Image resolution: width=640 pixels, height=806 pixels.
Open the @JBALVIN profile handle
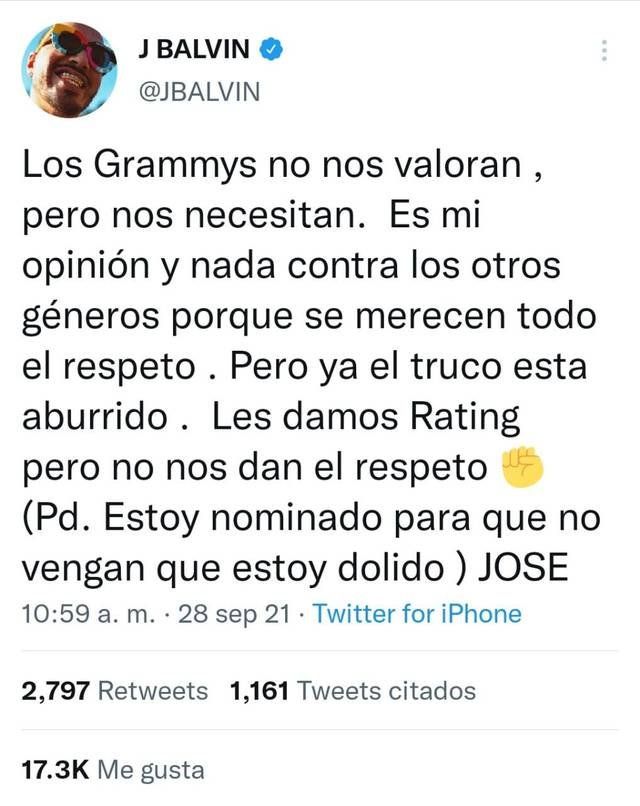[197, 91]
